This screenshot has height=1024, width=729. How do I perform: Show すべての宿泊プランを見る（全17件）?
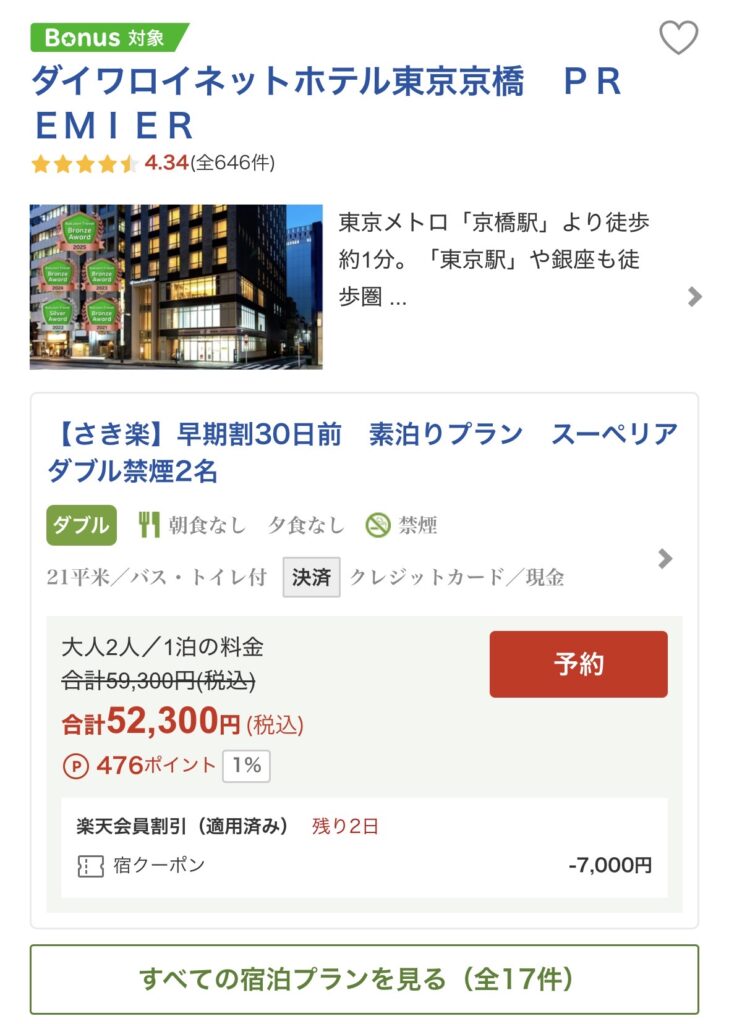[364, 979]
